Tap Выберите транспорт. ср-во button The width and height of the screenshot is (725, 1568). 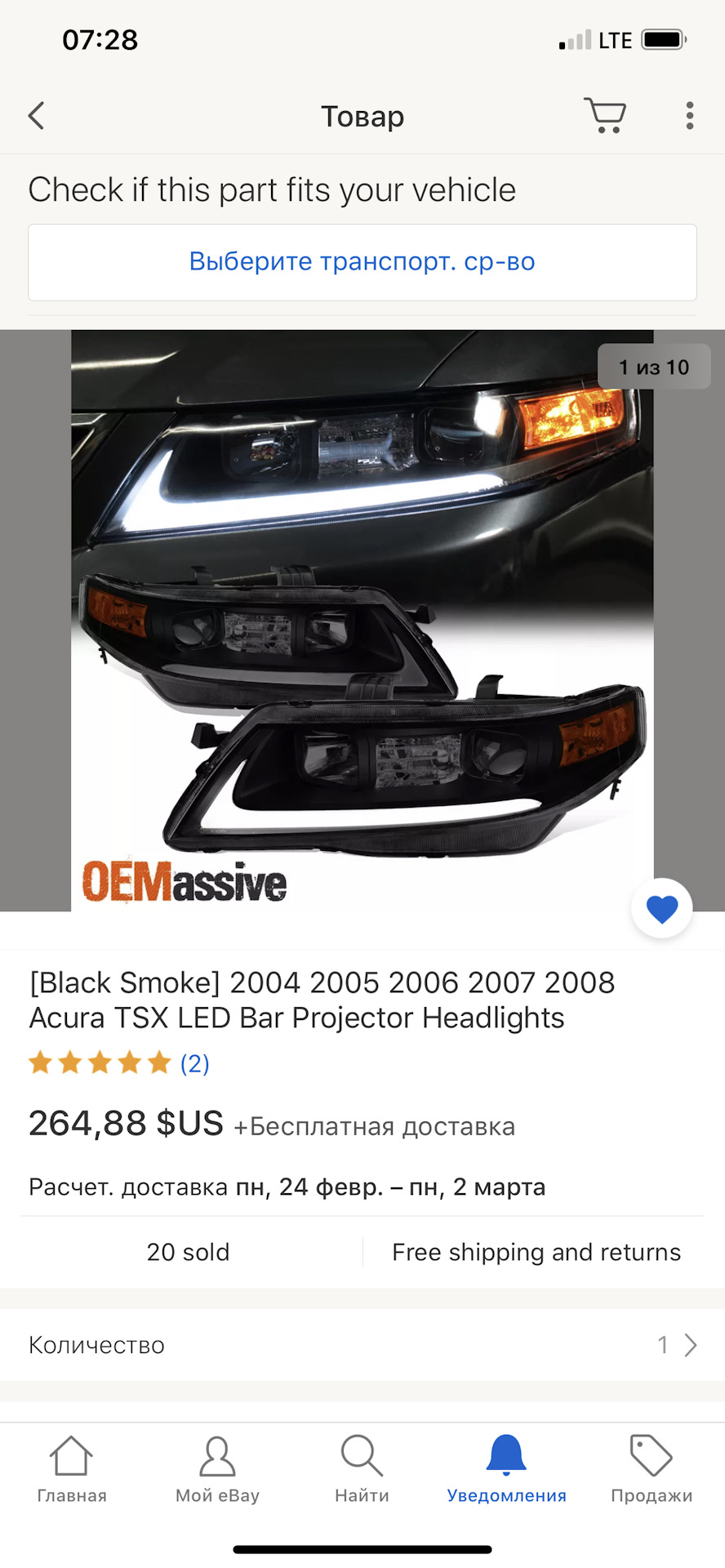click(362, 262)
